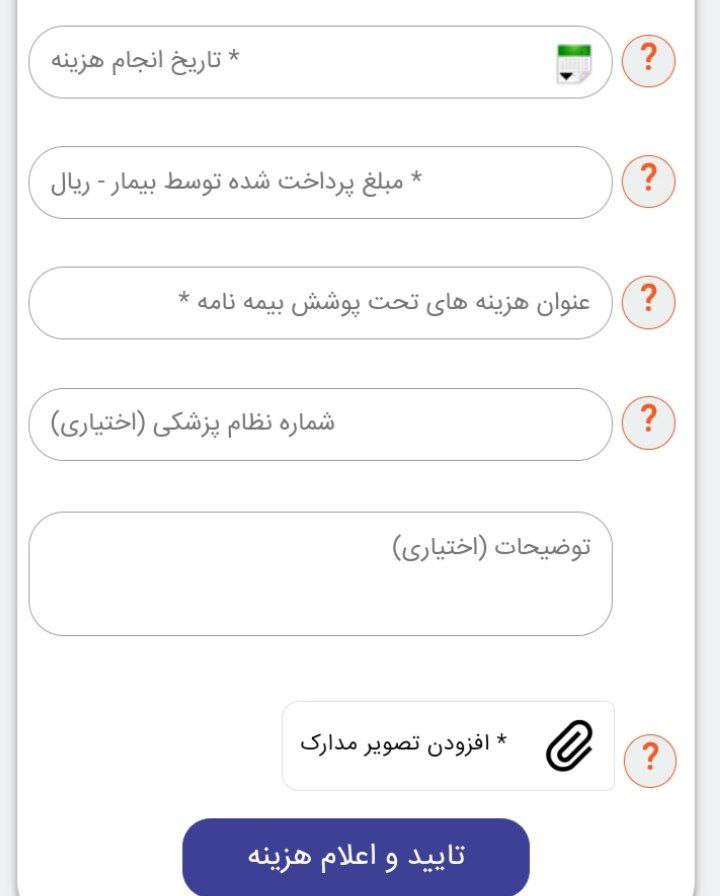Screen dimensions: 720x896
Task: Show help for افزودن تصویر مدارک
Action: tap(649, 761)
